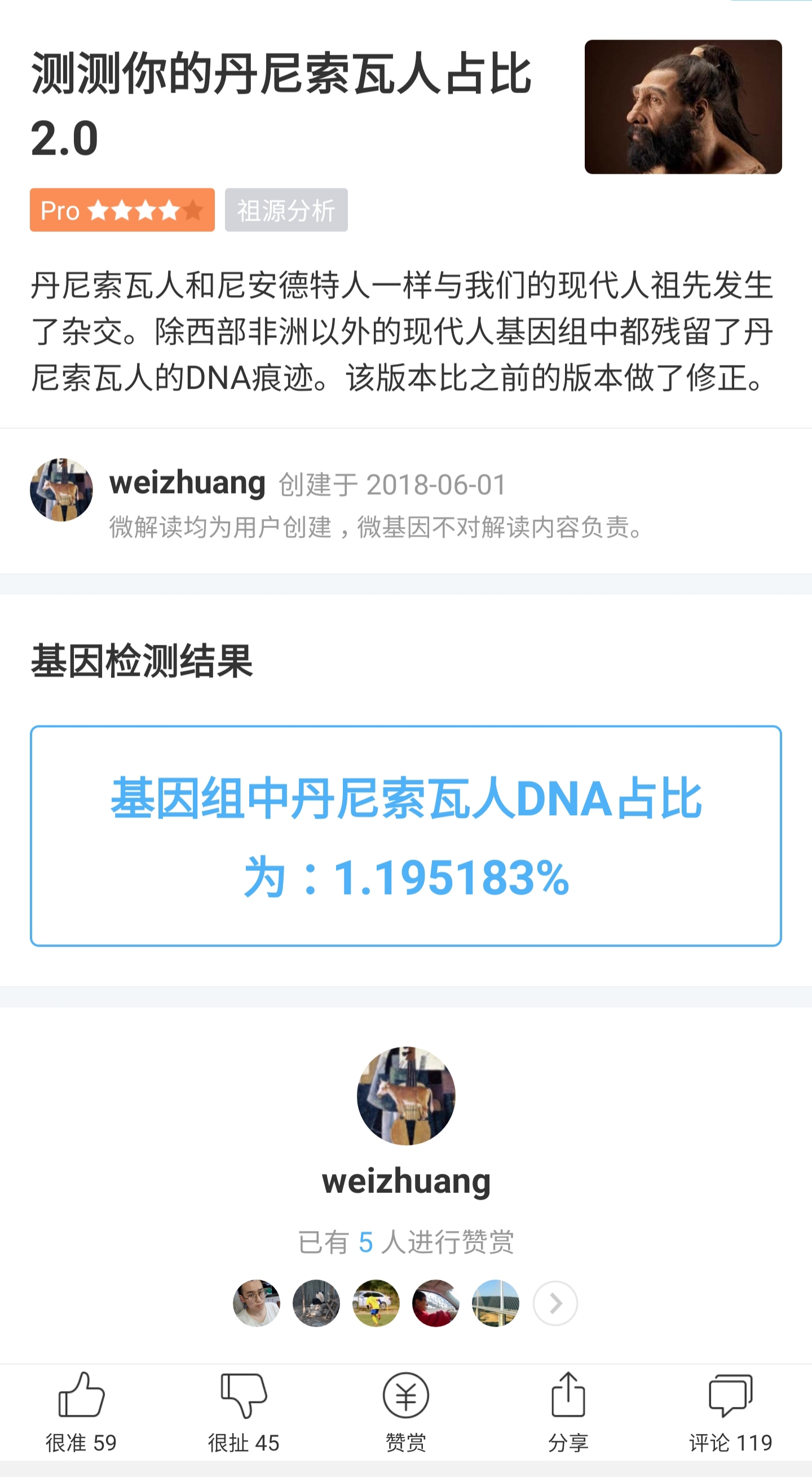Open the large weizhuang avatar above tippers
This screenshot has width=812, height=1477.
pyautogui.click(x=405, y=1096)
